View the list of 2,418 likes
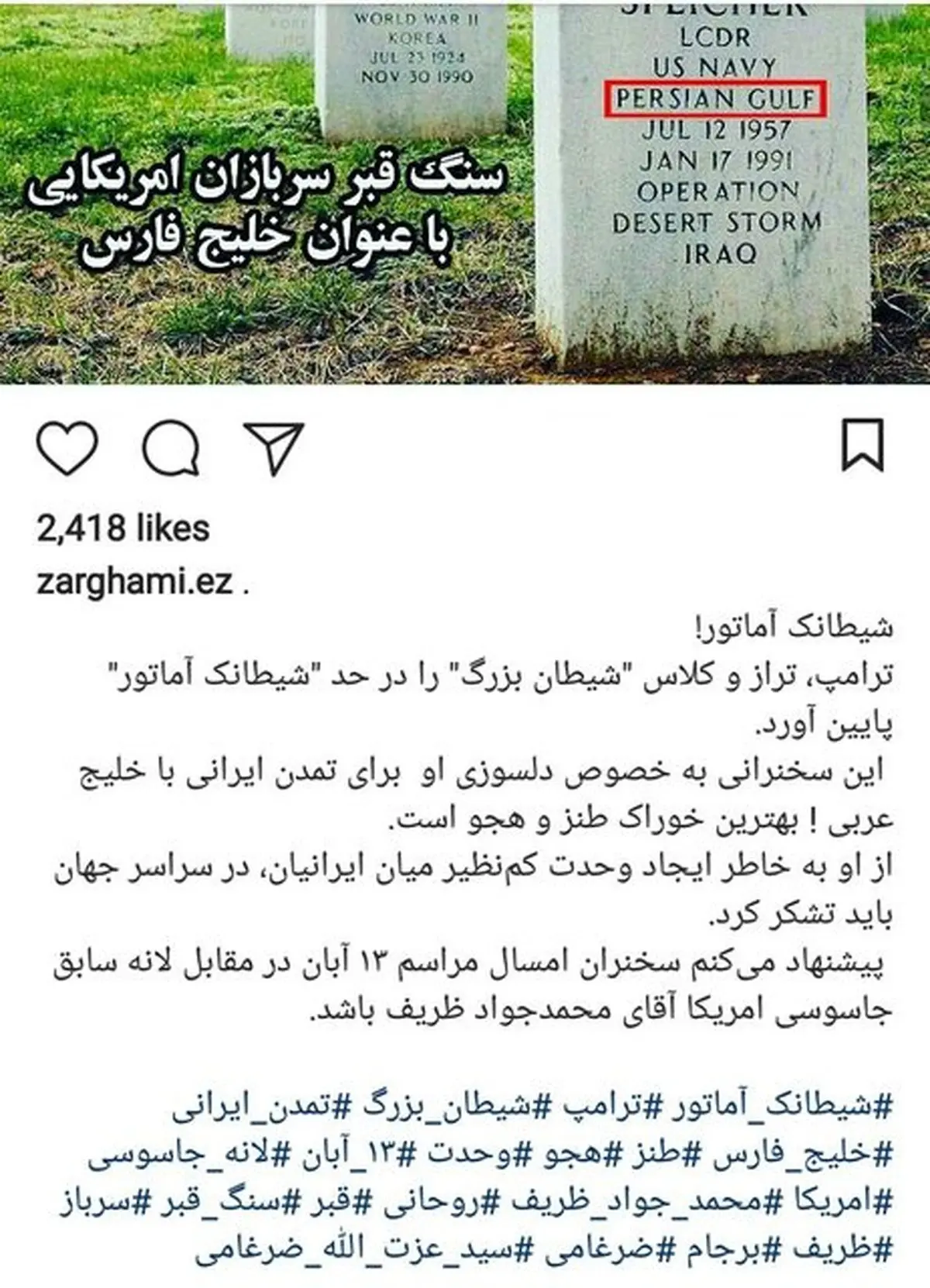The height and width of the screenshot is (1288, 930). tap(126, 527)
